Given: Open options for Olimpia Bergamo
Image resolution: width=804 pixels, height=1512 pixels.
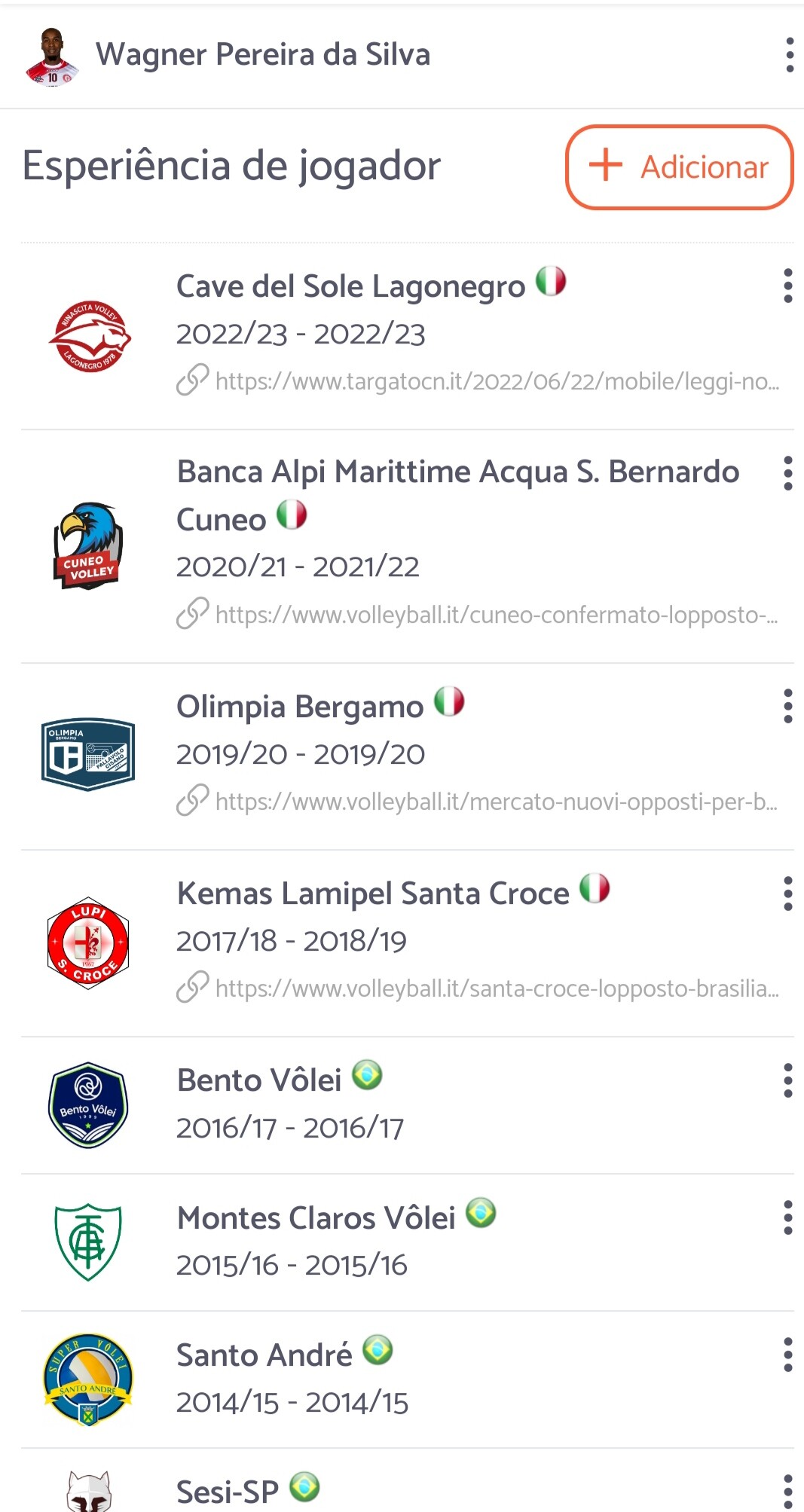Looking at the screenshot, I should (x=787, y=706).
